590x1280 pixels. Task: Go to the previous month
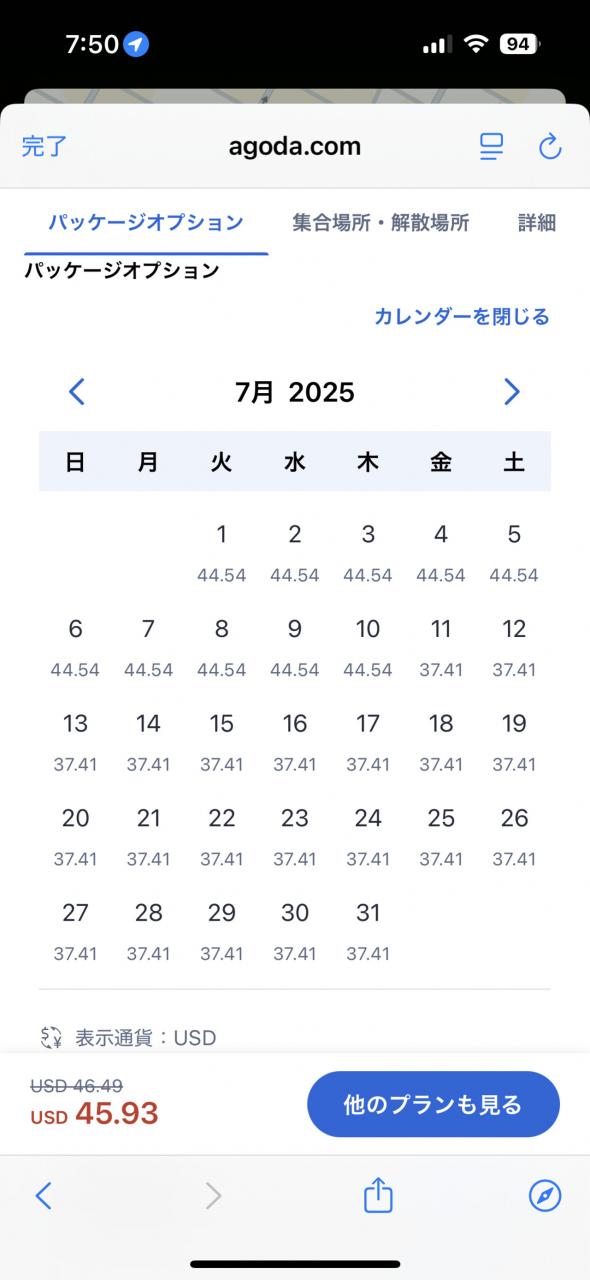(77, 391)
